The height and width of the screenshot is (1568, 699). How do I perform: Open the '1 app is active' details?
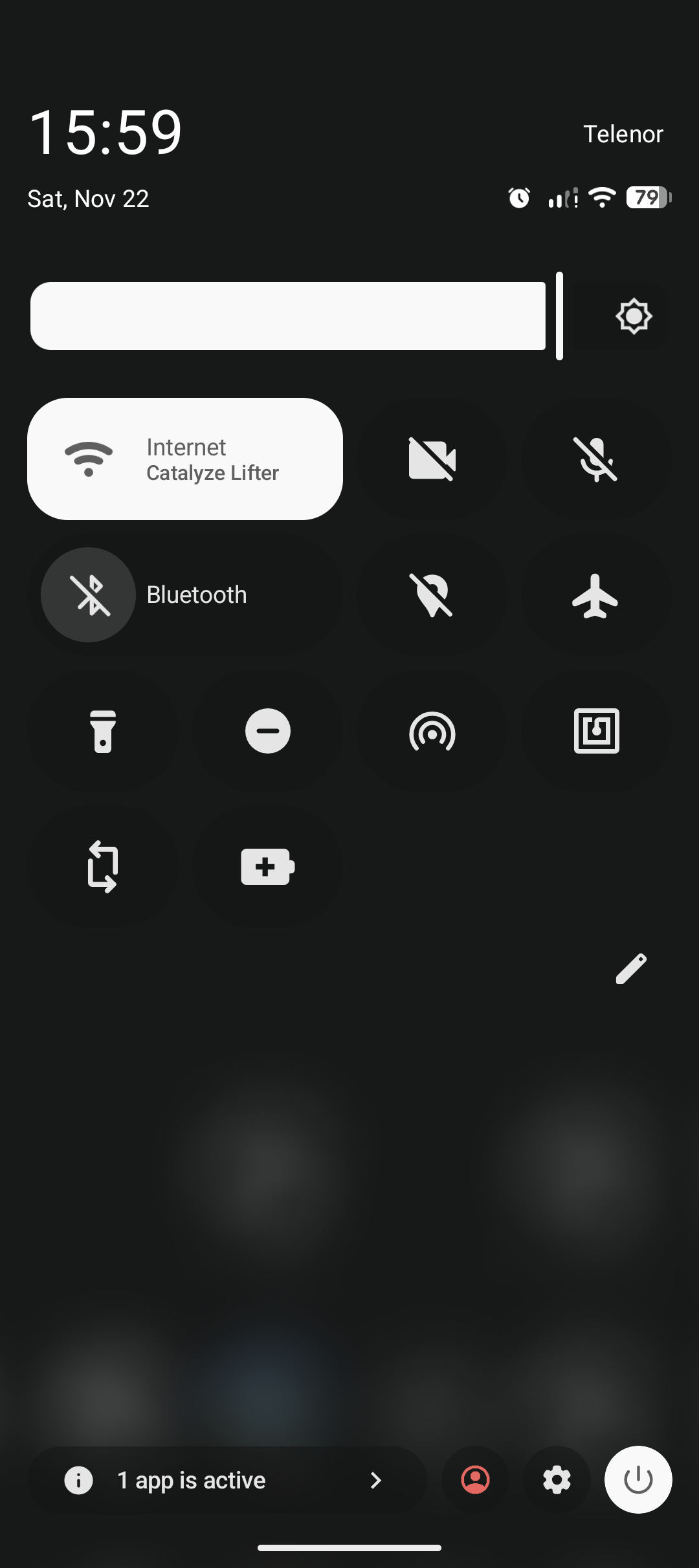pos(227,1480)
